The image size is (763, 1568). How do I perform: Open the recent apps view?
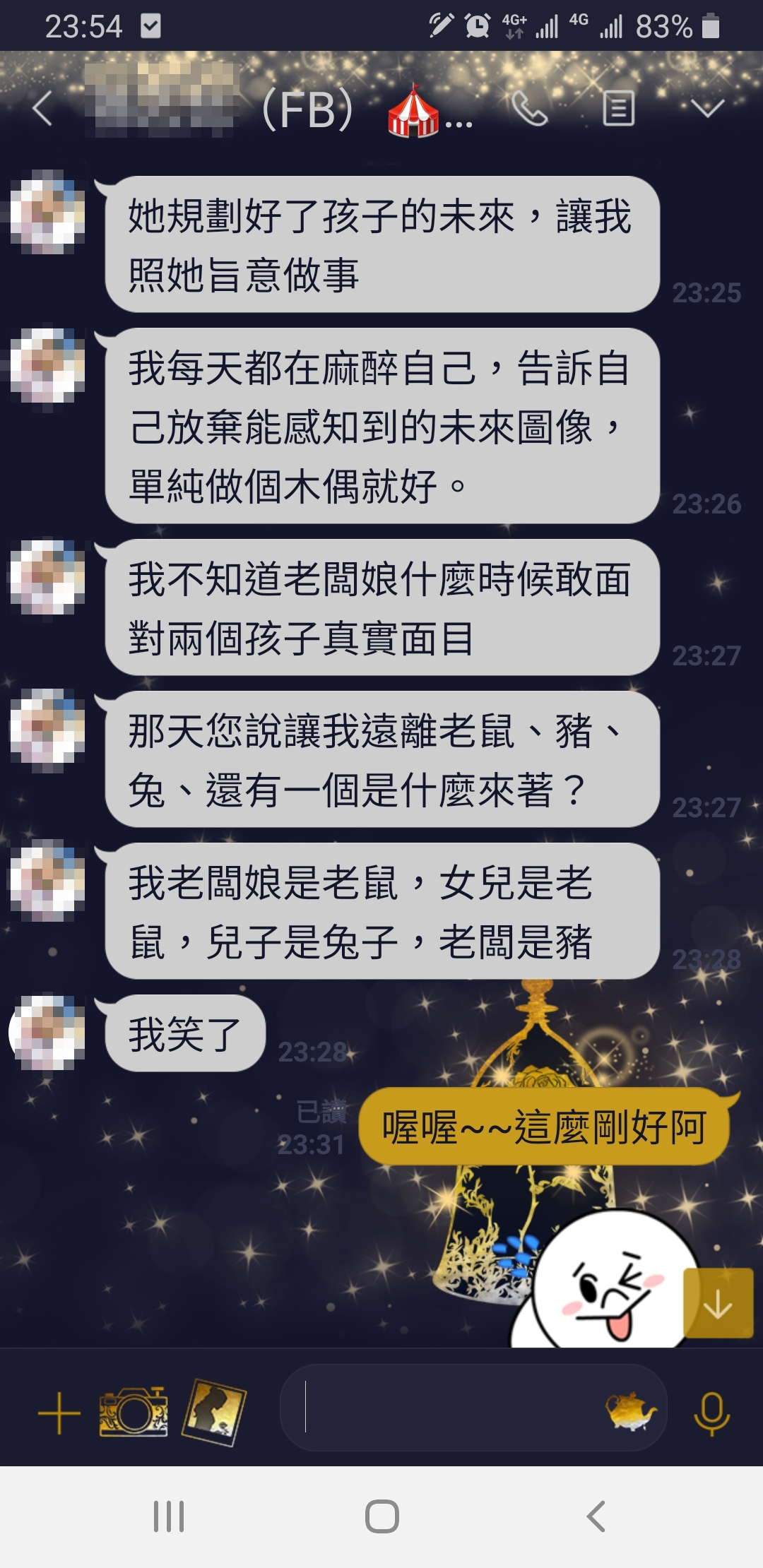point(169,1516)
